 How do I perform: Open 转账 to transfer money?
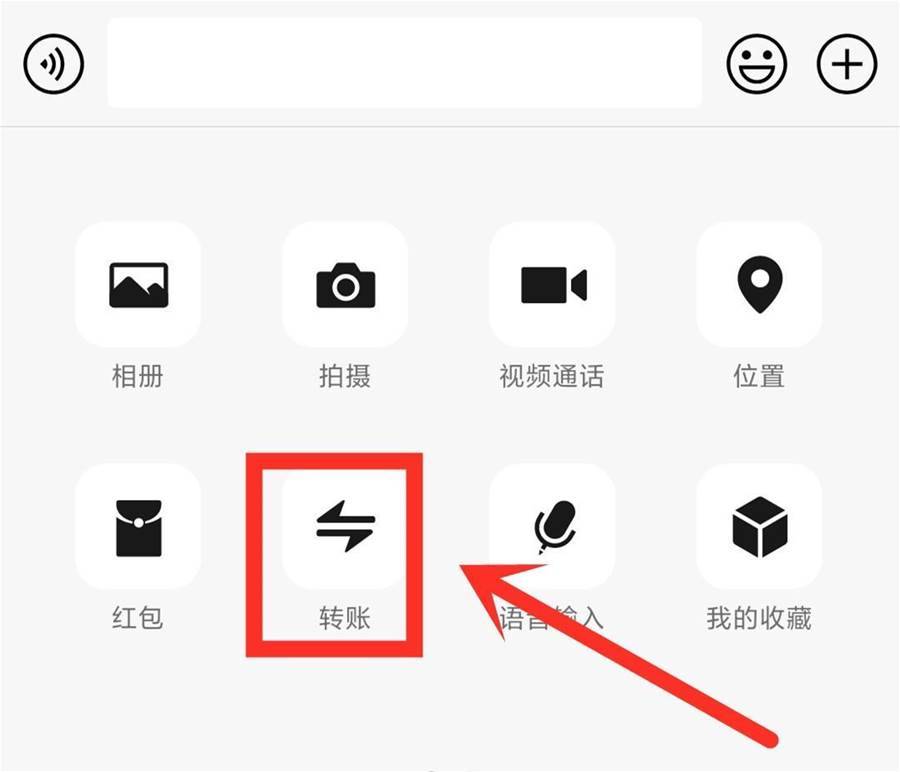[x=345, y=527]
